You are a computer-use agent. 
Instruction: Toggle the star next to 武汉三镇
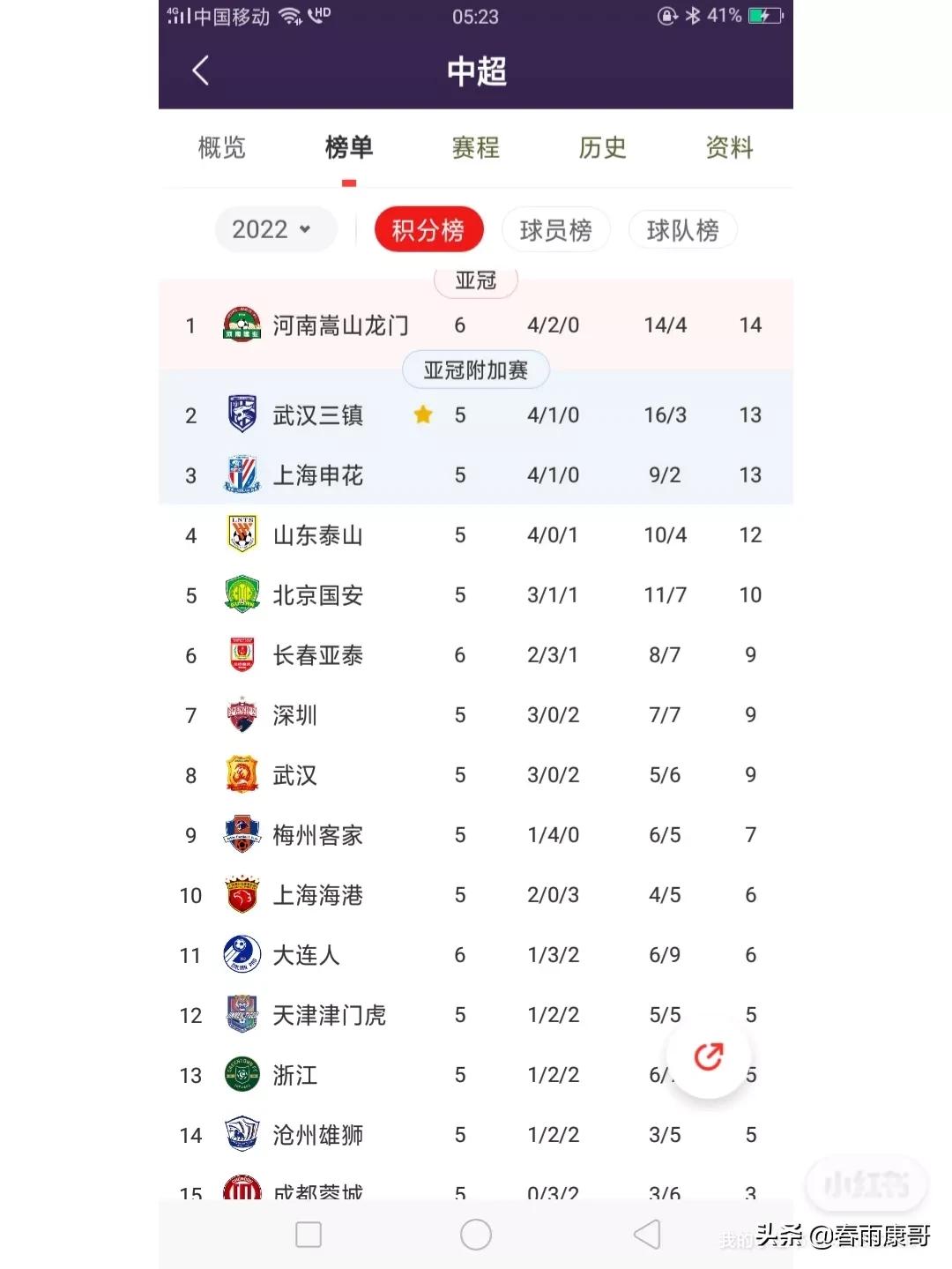tap(423, 414)
